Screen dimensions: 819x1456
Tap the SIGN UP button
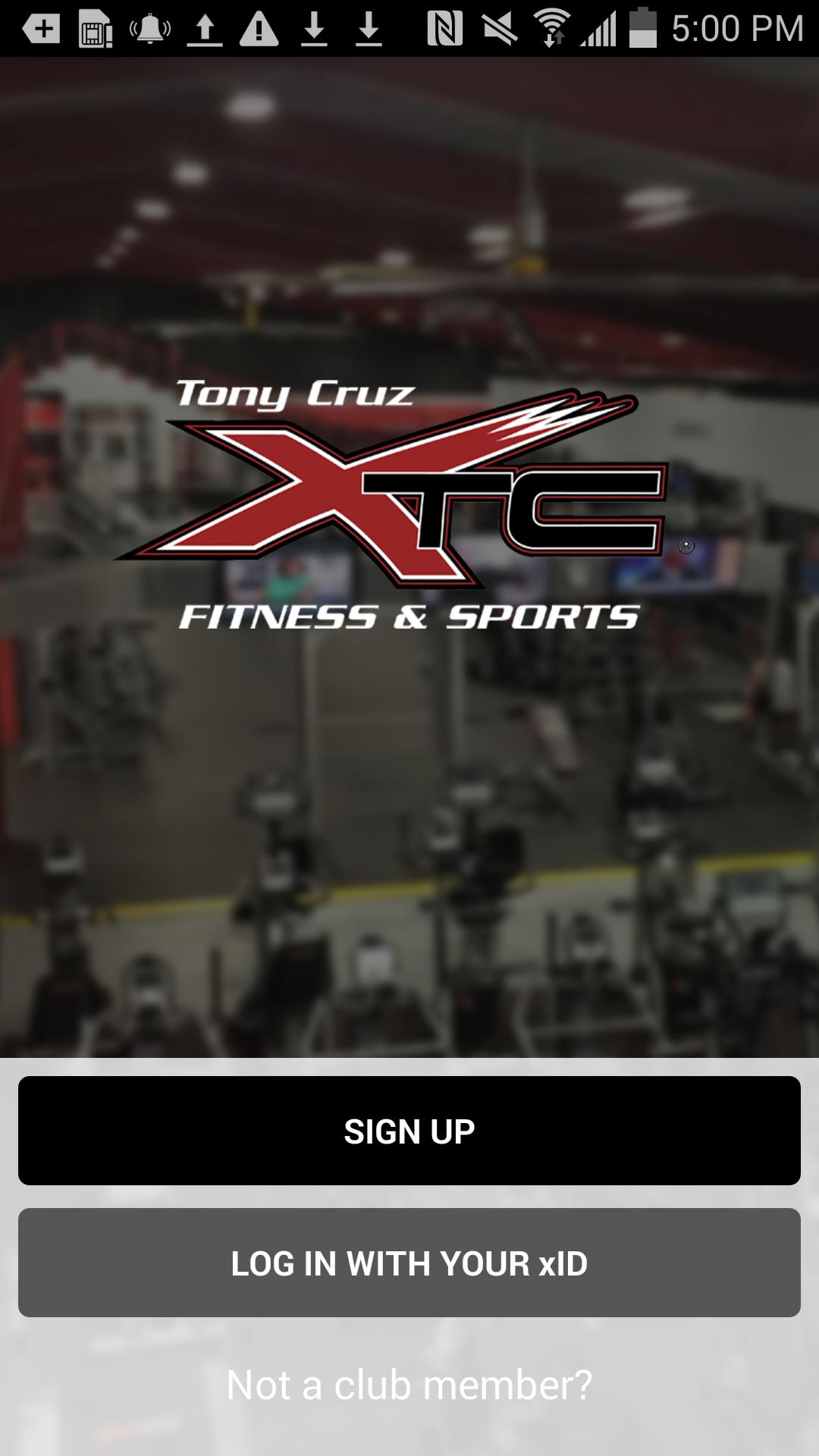[409, 1131]
